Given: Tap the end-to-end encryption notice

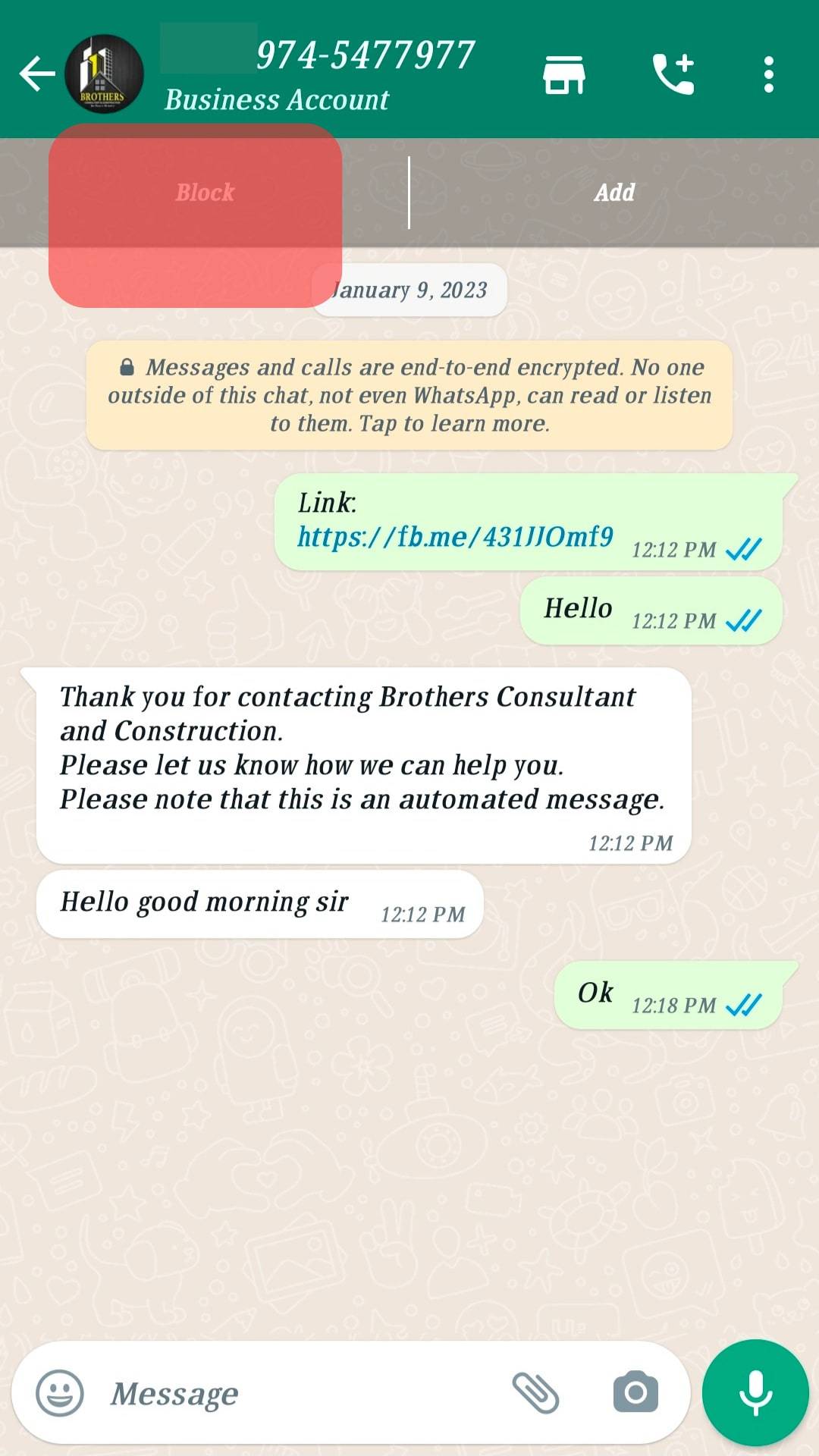Looking at the screenshot, I should click(x=409, y=395).
